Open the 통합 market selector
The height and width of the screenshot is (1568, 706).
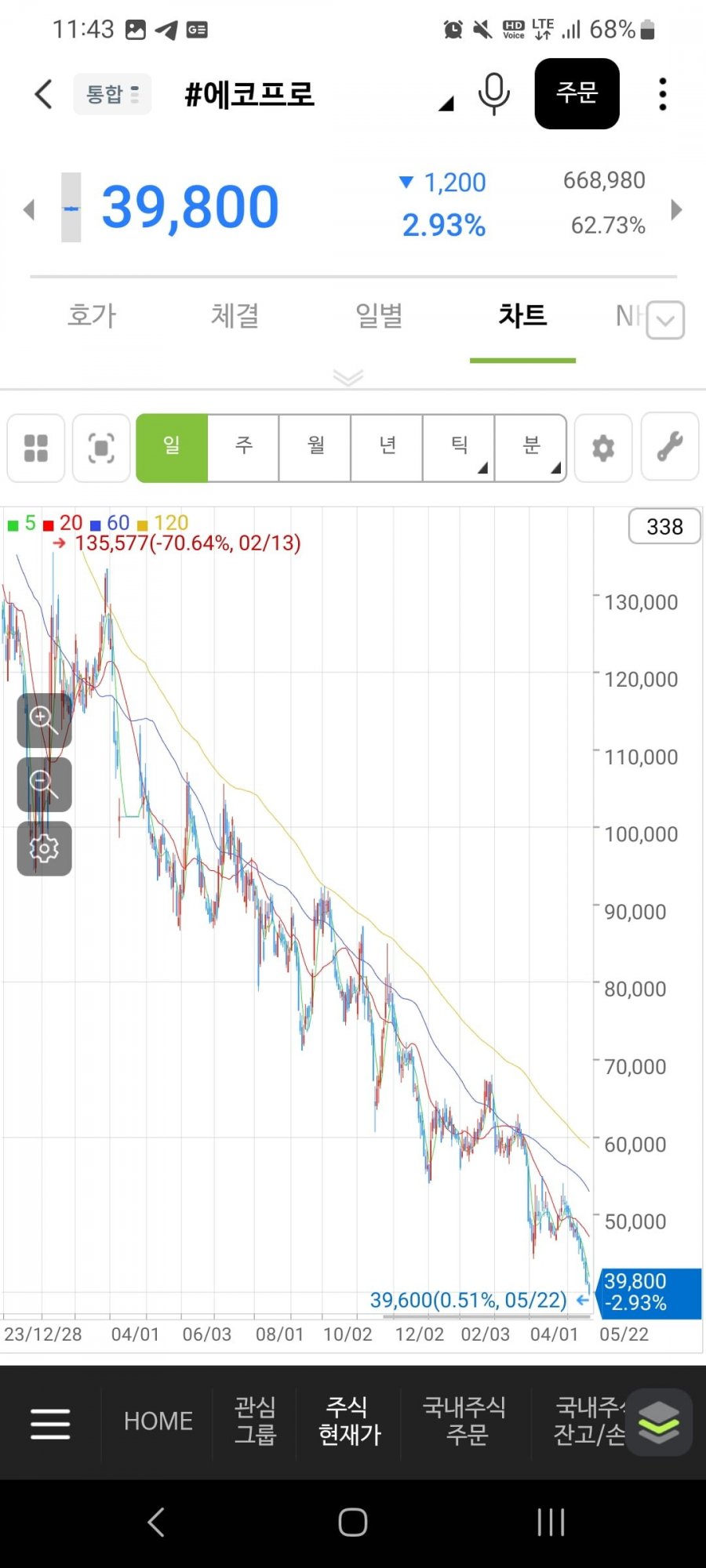[111, 95]
